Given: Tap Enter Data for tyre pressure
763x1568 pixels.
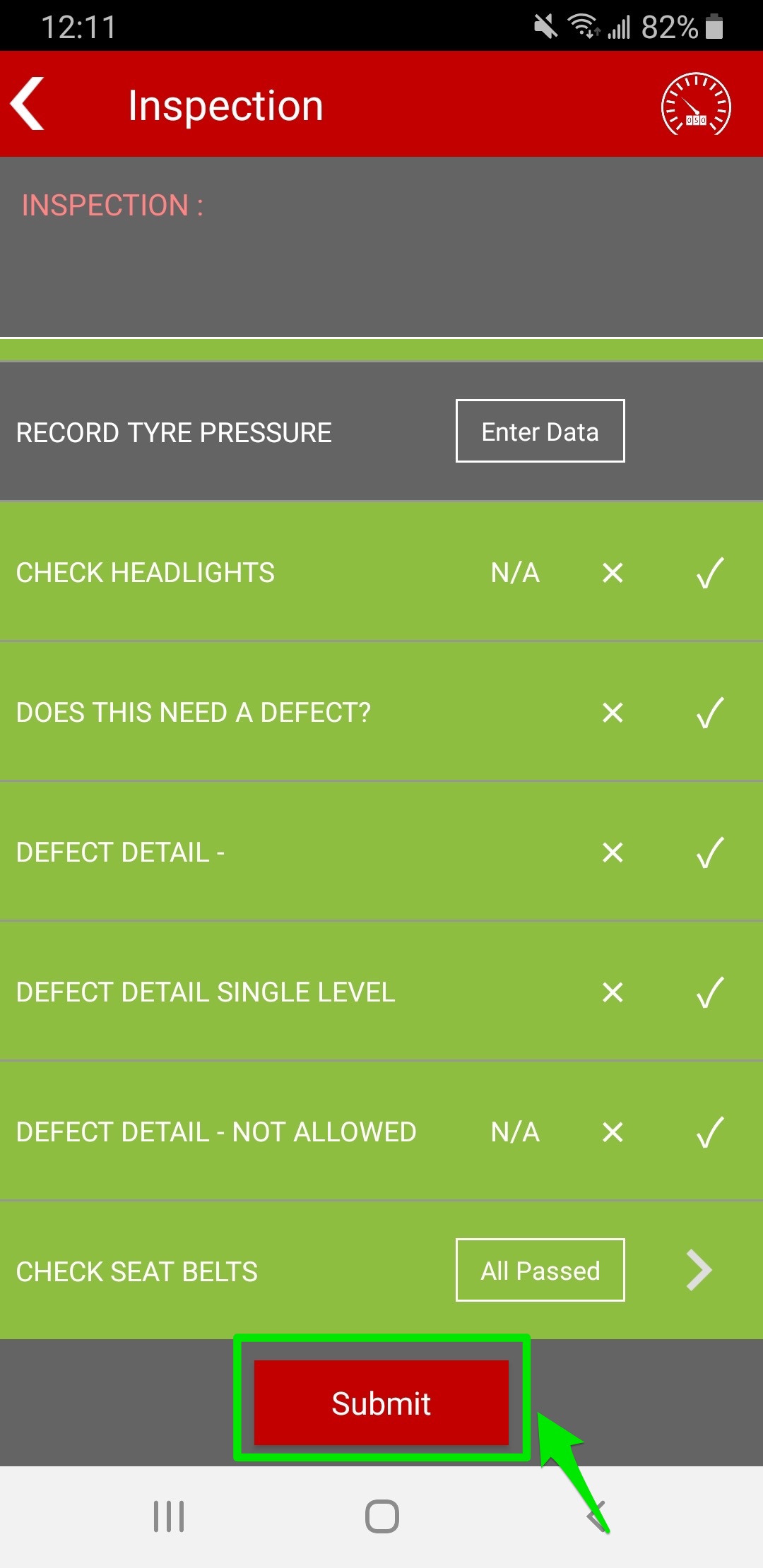Looking at the screenshot, I should [540, 431].
